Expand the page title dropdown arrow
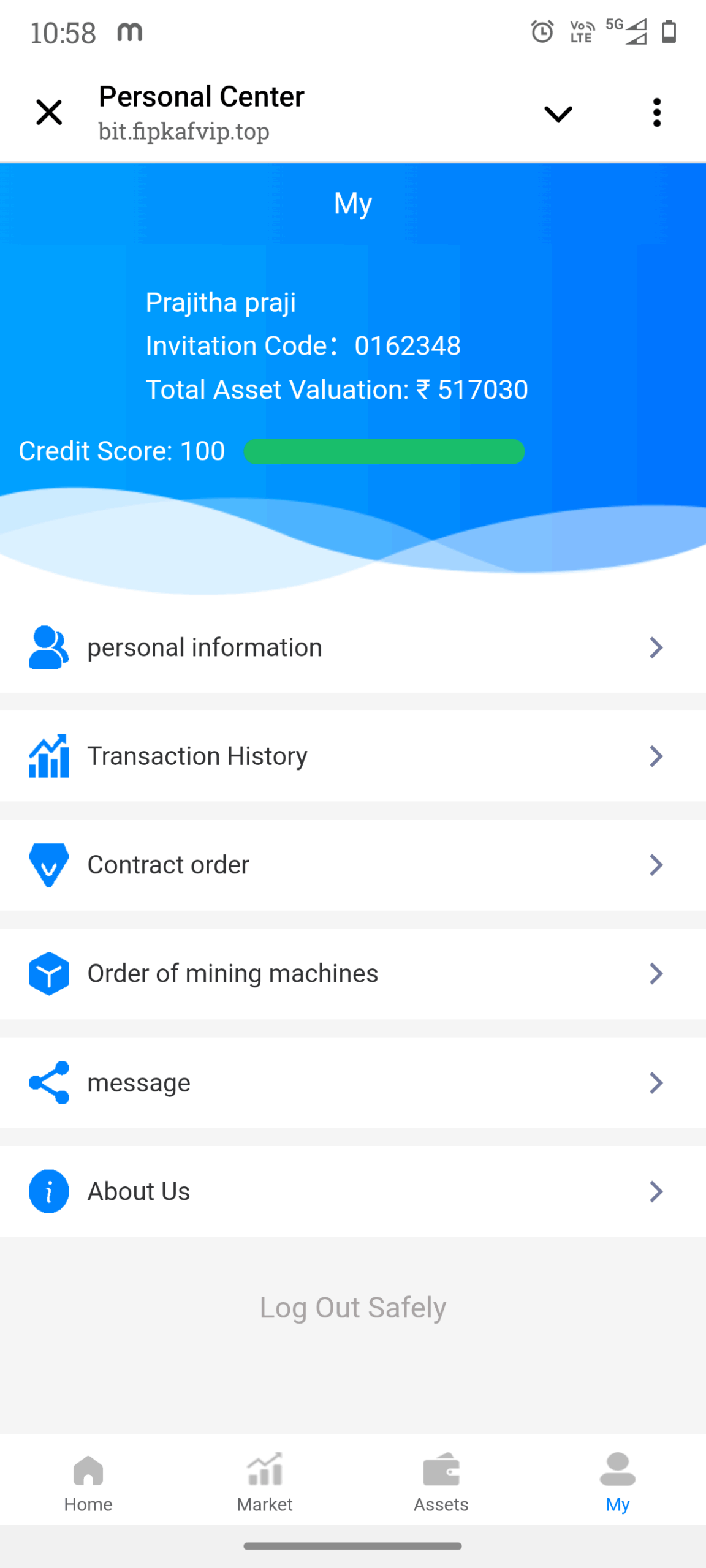The width and height of the screenshot is (706, 1568). point(558,113)
